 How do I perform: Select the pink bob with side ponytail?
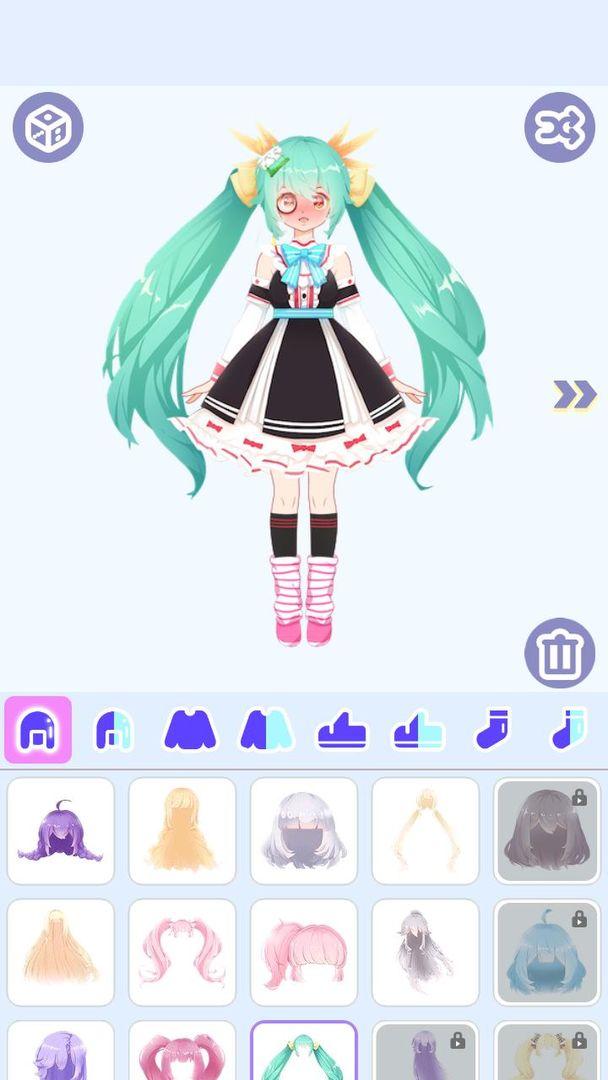[304, 952]
